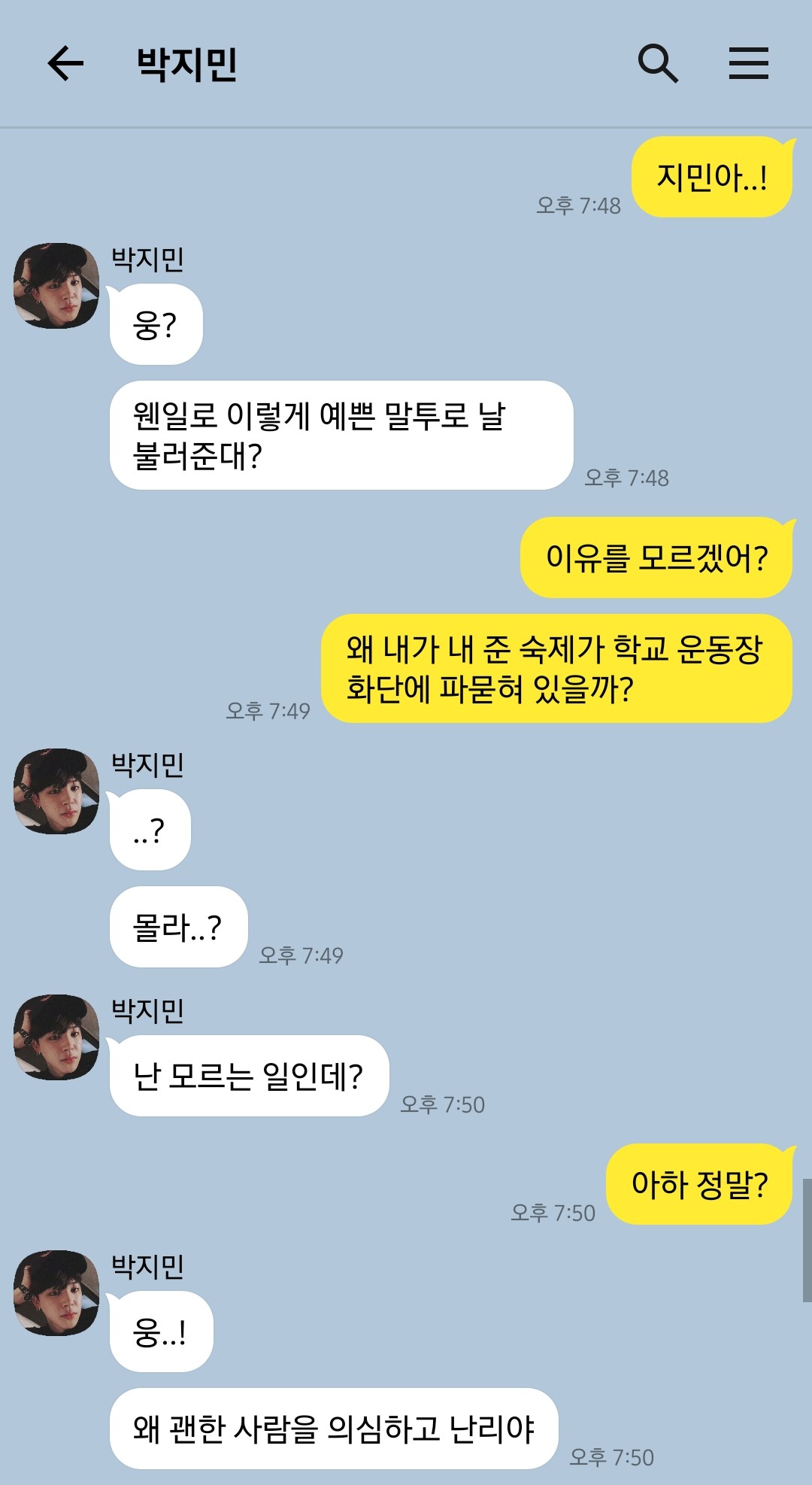Search within this chat
This screenshot has width=812, height=1485.
(x=658, y=63)
